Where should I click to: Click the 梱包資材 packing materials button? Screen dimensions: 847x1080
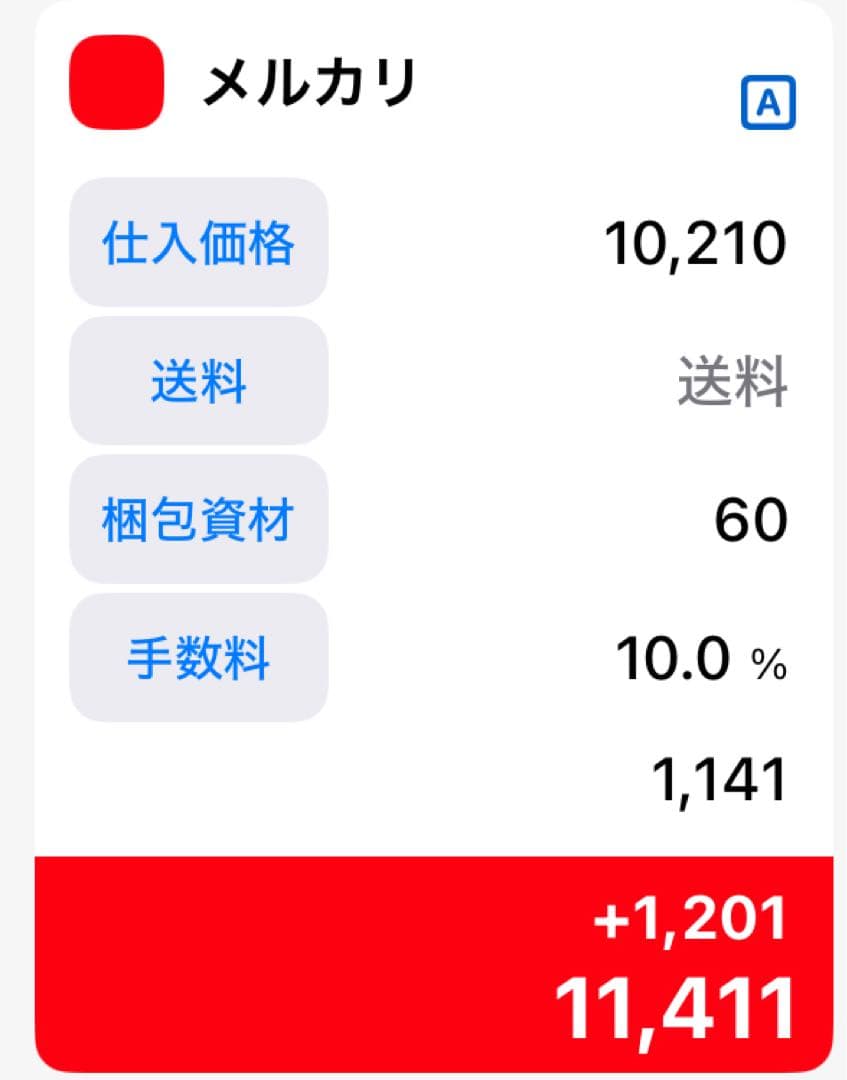tap(197, 519)
